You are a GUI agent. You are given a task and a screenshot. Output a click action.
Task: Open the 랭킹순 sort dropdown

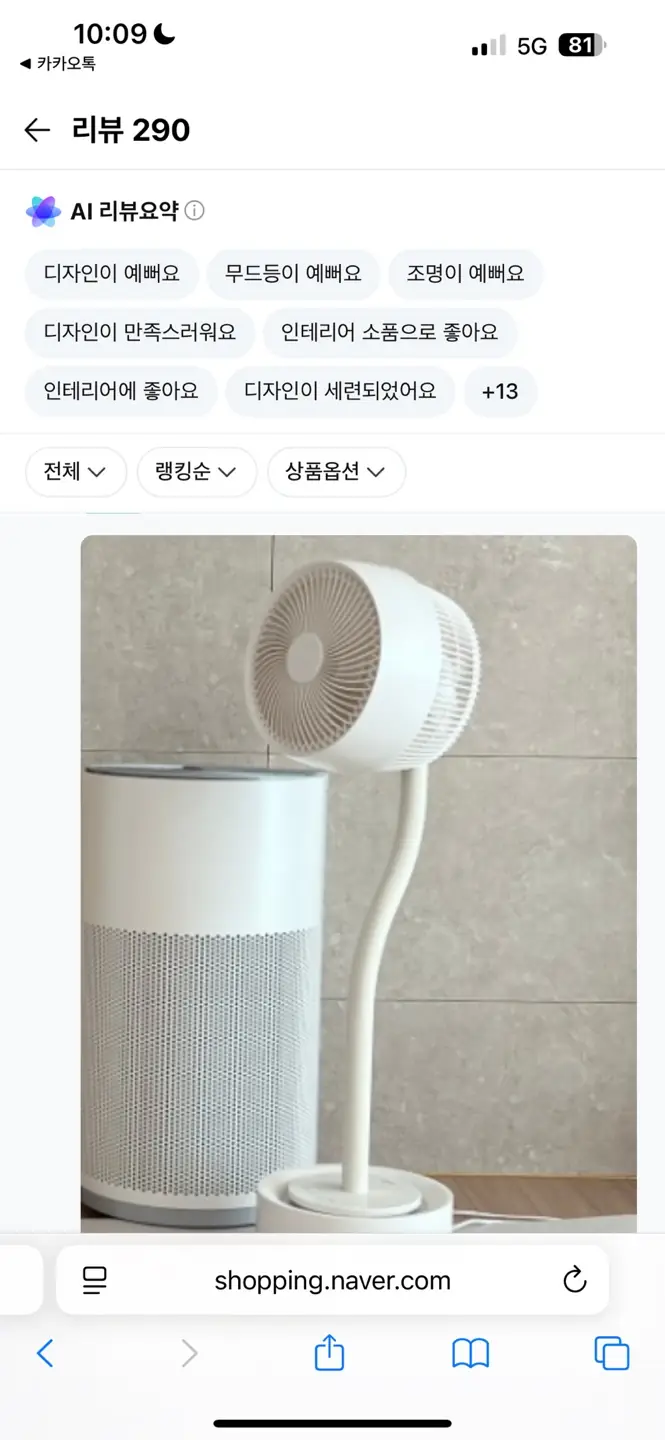tap(196, 472)
